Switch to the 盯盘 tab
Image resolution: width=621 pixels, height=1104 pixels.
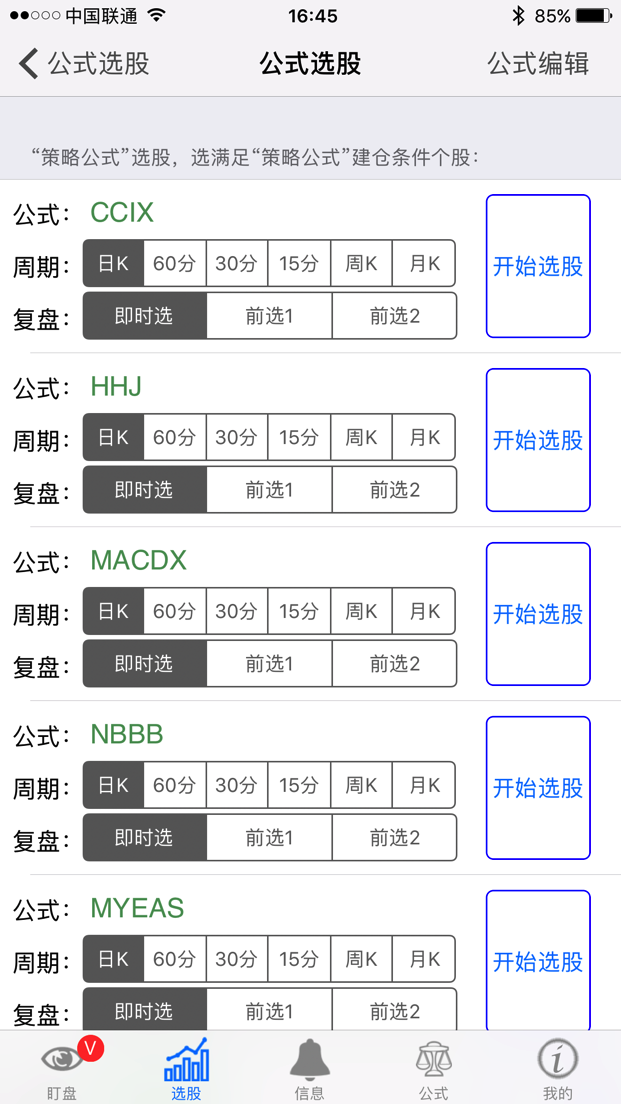click(62, 1069)
